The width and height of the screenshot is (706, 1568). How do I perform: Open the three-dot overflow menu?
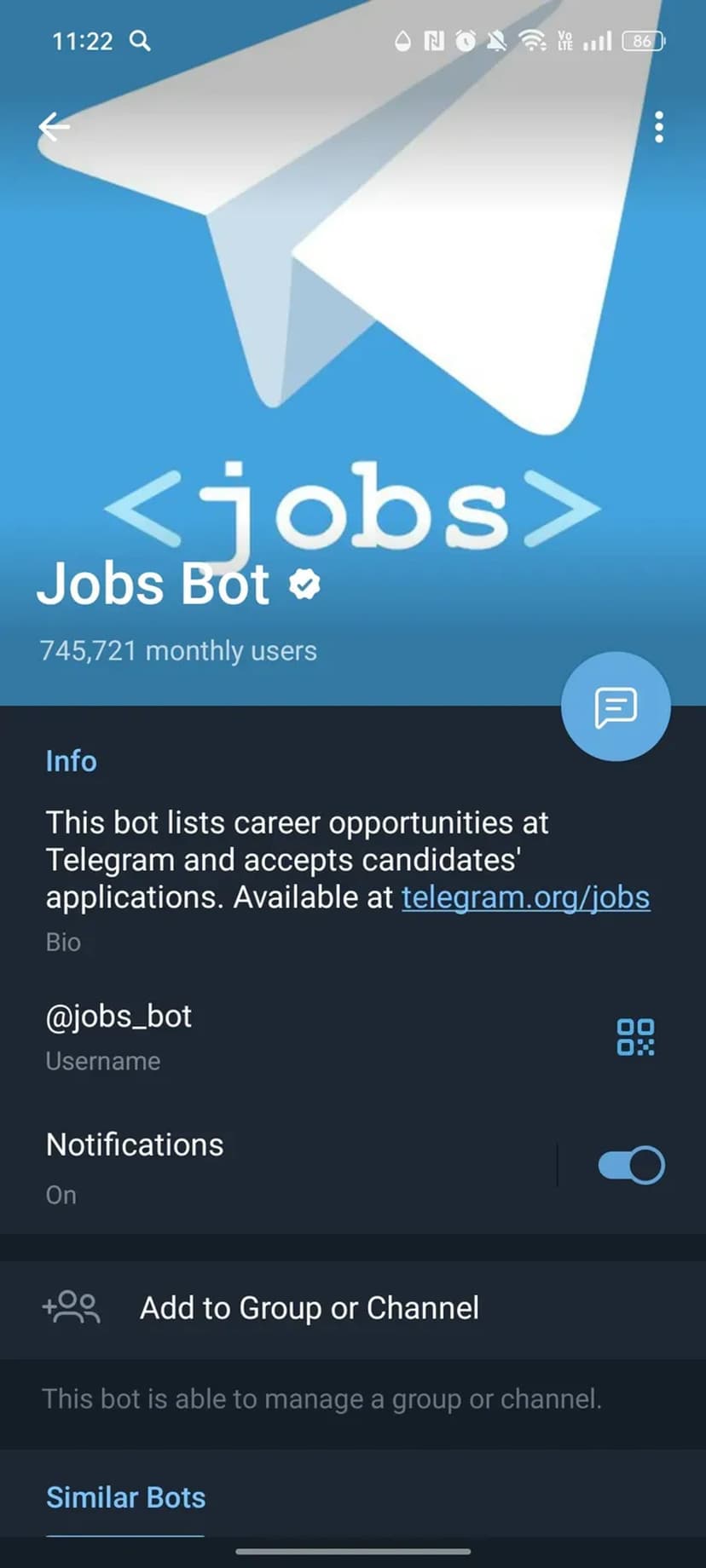[658, 127]
